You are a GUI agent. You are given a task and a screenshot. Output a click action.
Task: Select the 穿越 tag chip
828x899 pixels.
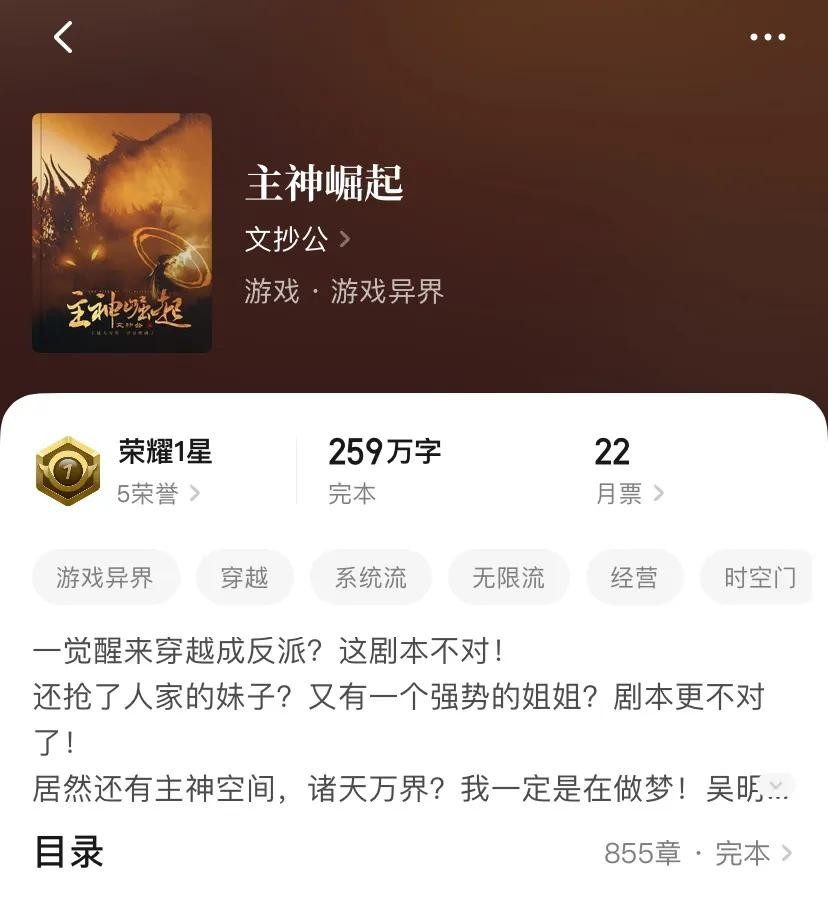pyautogui.click(x=245, y=577)
